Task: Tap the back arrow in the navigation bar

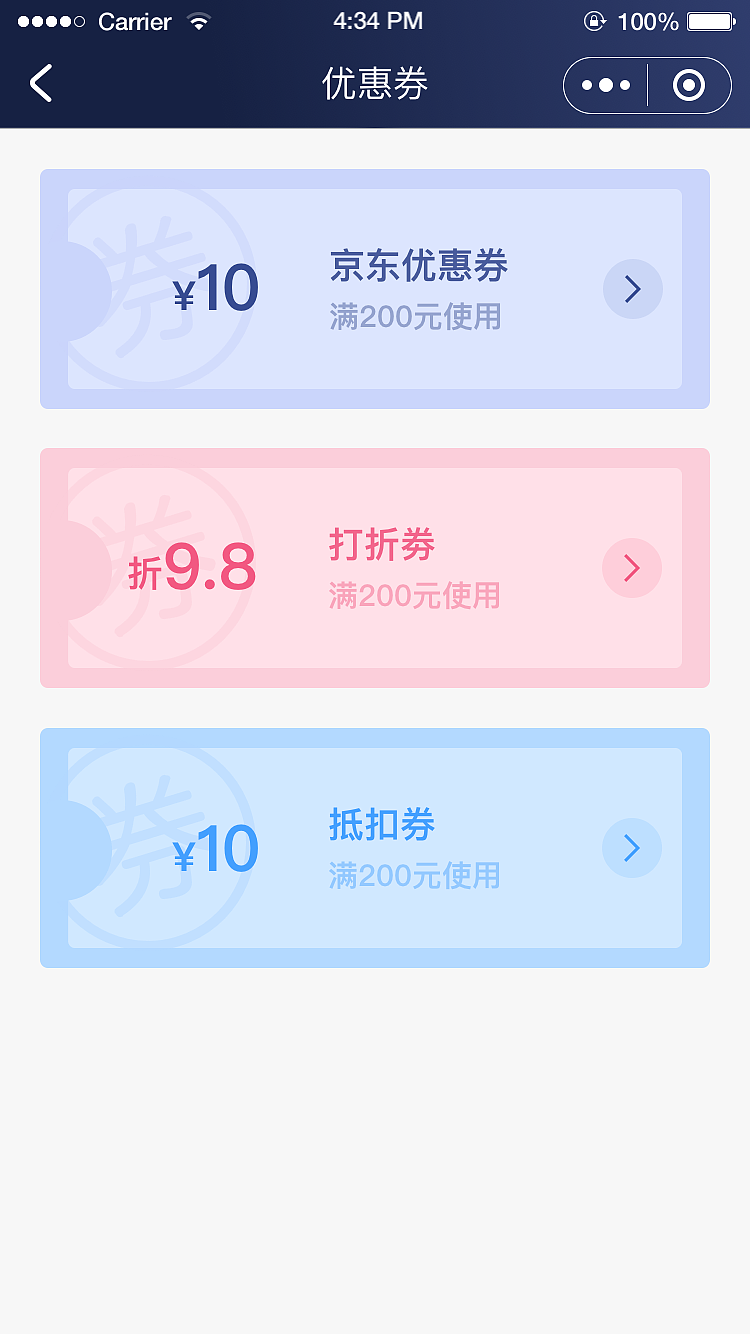Action: pos(40,84)
